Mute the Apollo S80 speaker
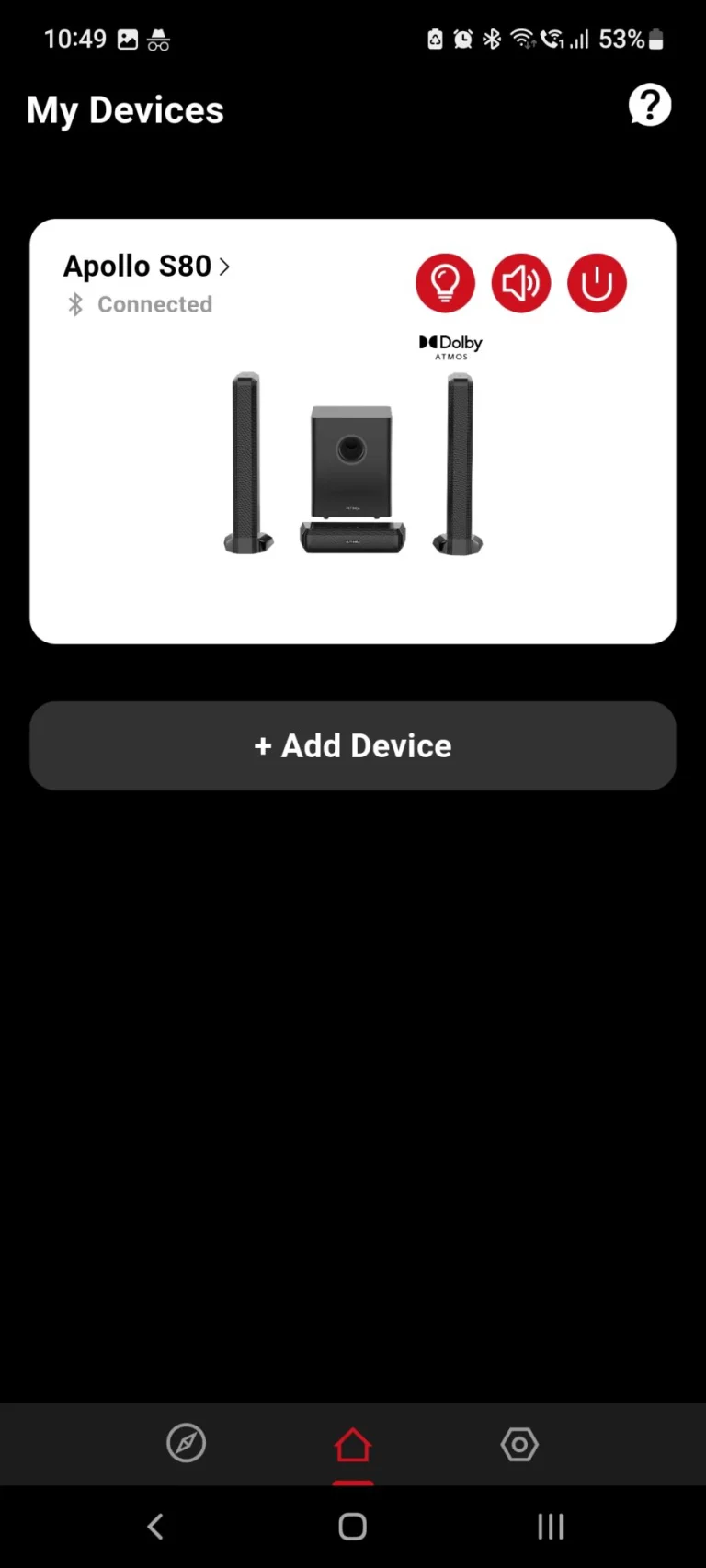The image size is (706, 1568). point(521,282)
